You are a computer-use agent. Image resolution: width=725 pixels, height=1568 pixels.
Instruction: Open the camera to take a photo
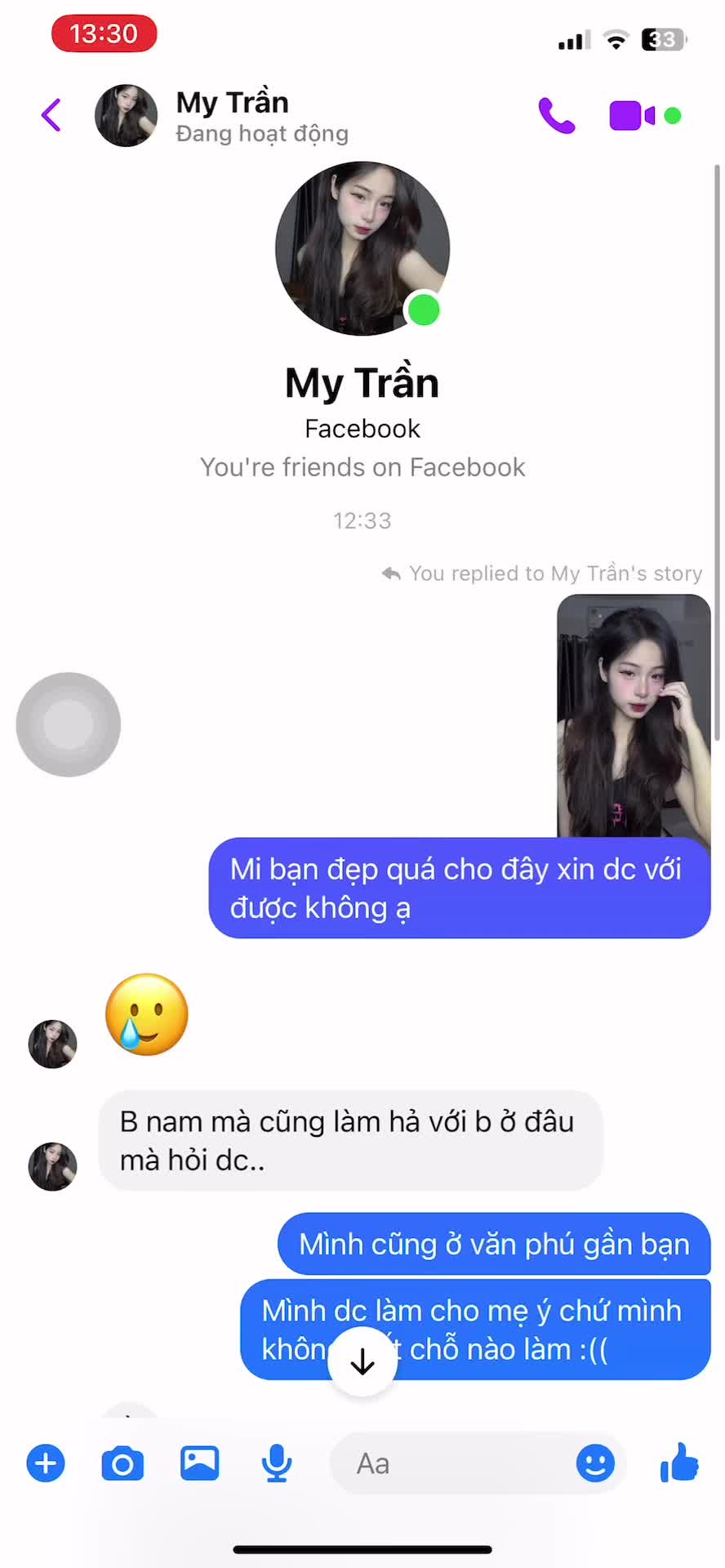tap(122, 1463)
